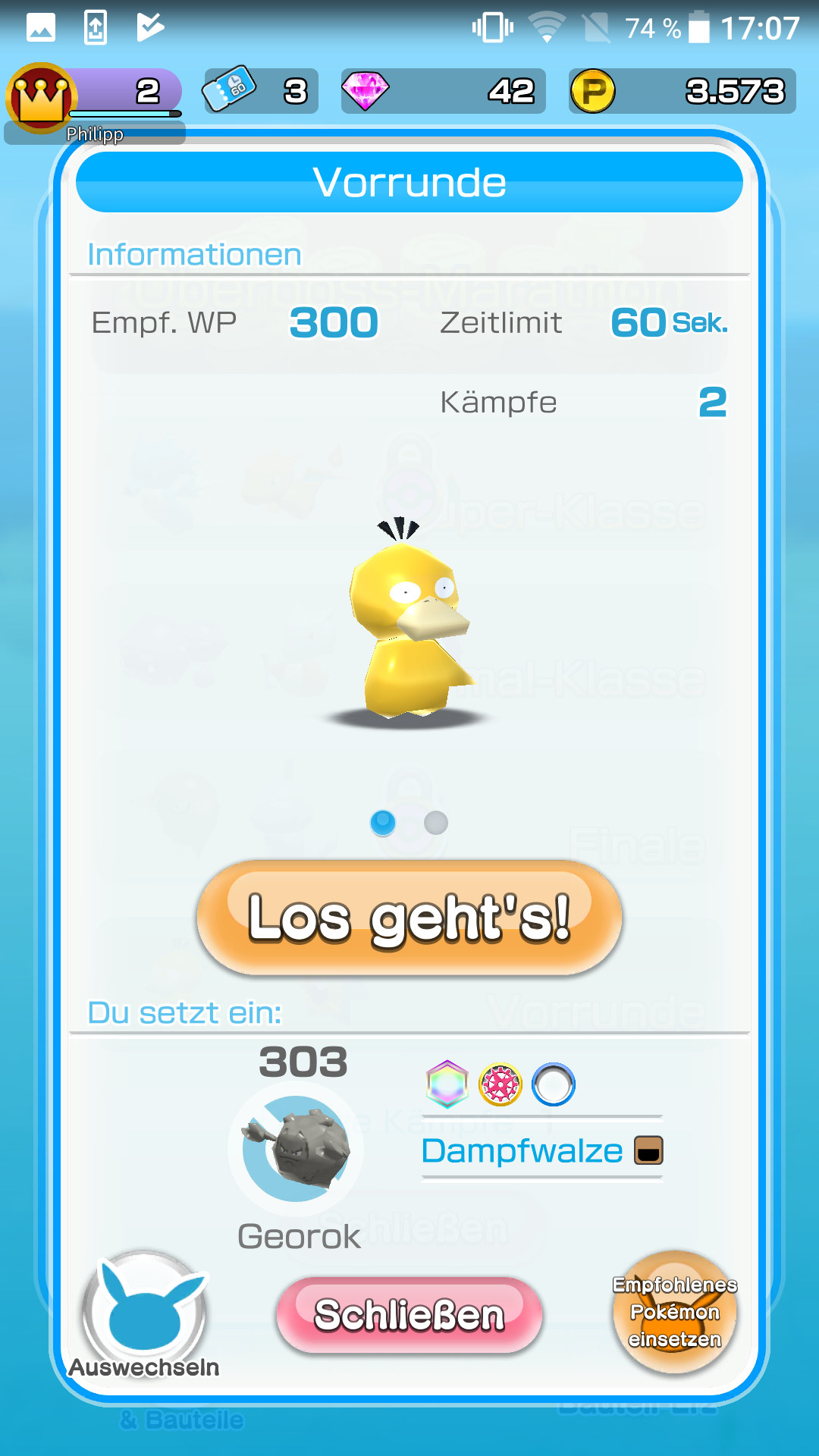Close the Vorrunde dialog with Schließen
This screenshot has height=1456, width=819.
(409, 1314)
